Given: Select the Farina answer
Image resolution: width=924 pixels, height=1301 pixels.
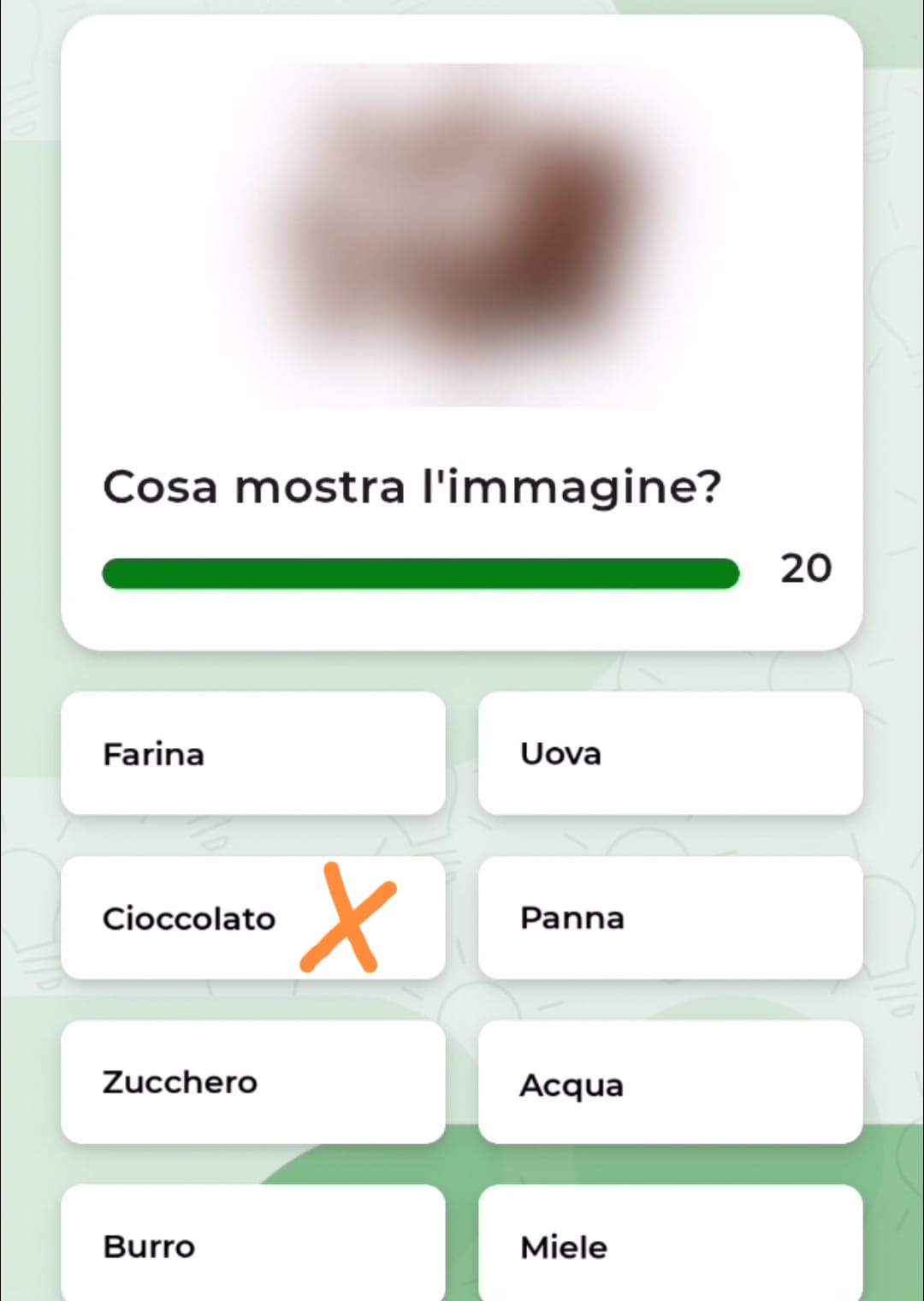Looking at the screenshot, I should pos(252,753).
